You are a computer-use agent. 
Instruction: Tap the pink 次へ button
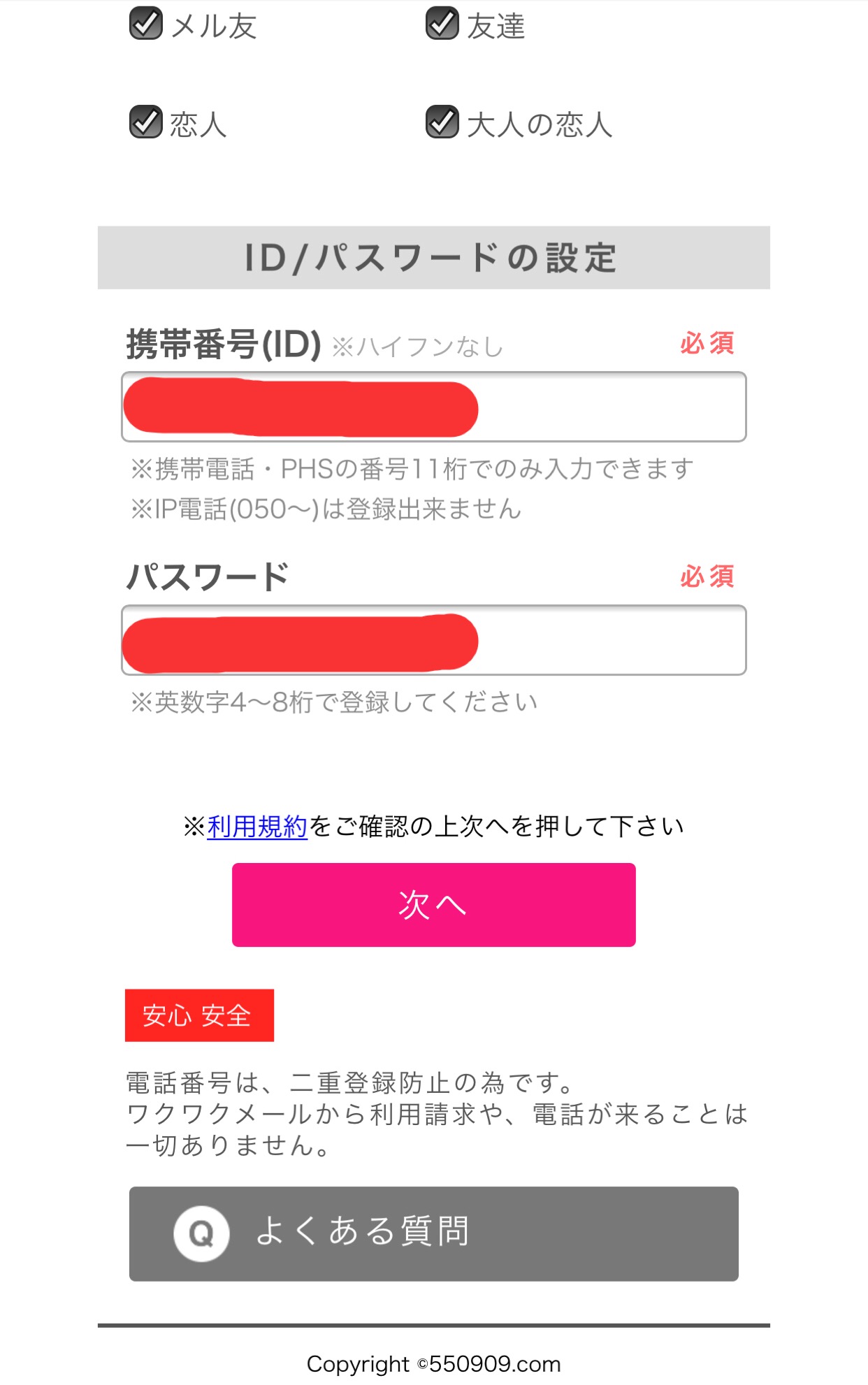[434, 905]
